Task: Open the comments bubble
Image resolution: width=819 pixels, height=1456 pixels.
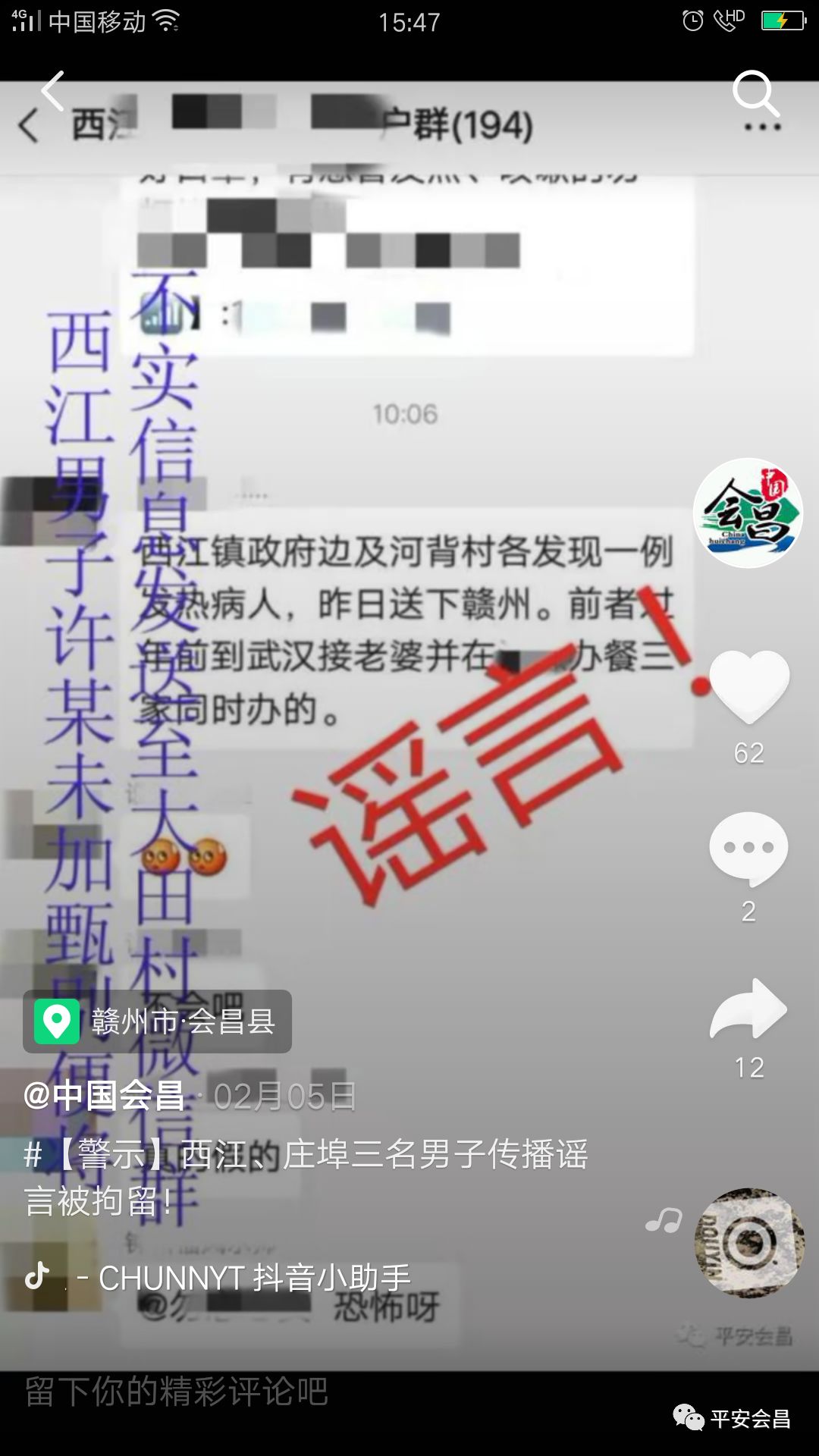Action: tap(748, 849)
